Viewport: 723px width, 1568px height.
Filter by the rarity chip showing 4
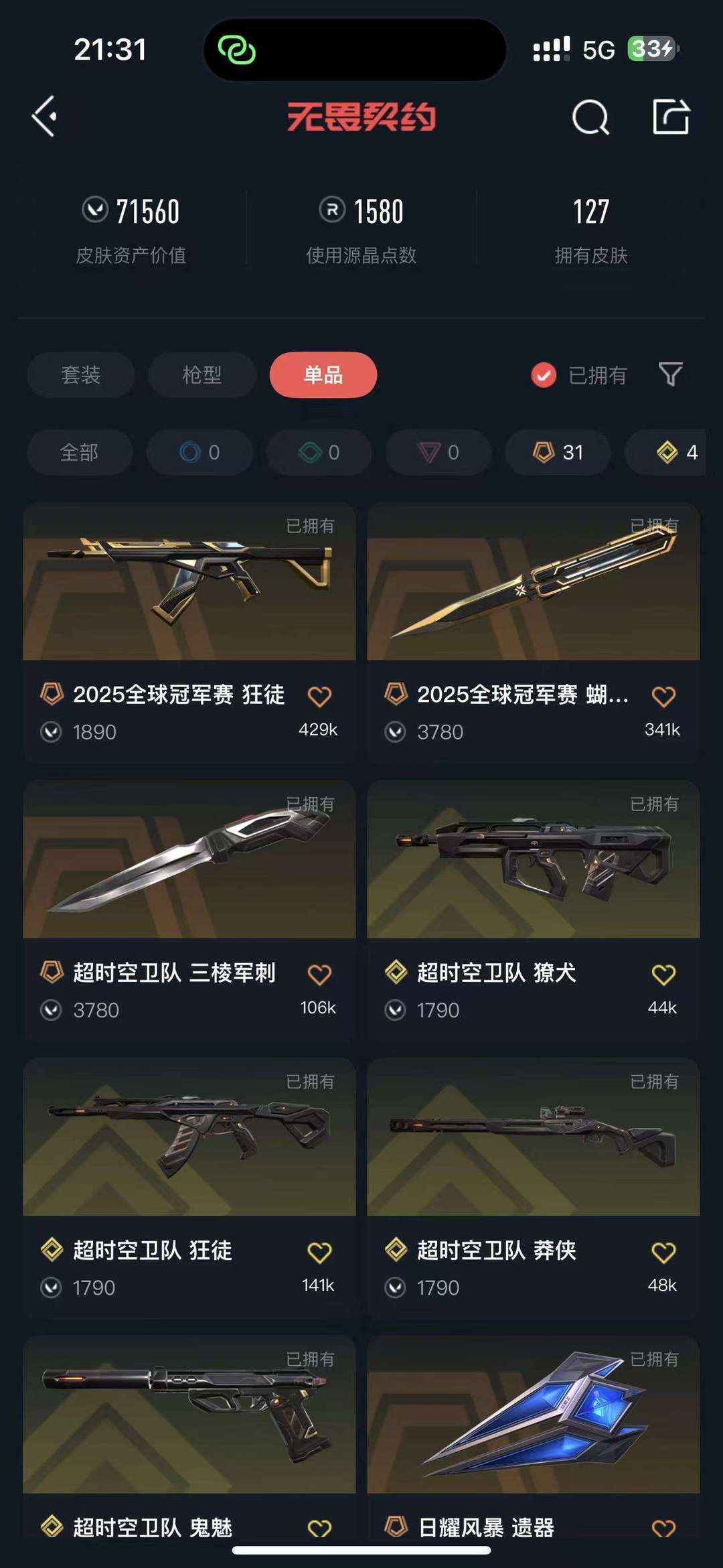tap(665, 452)
